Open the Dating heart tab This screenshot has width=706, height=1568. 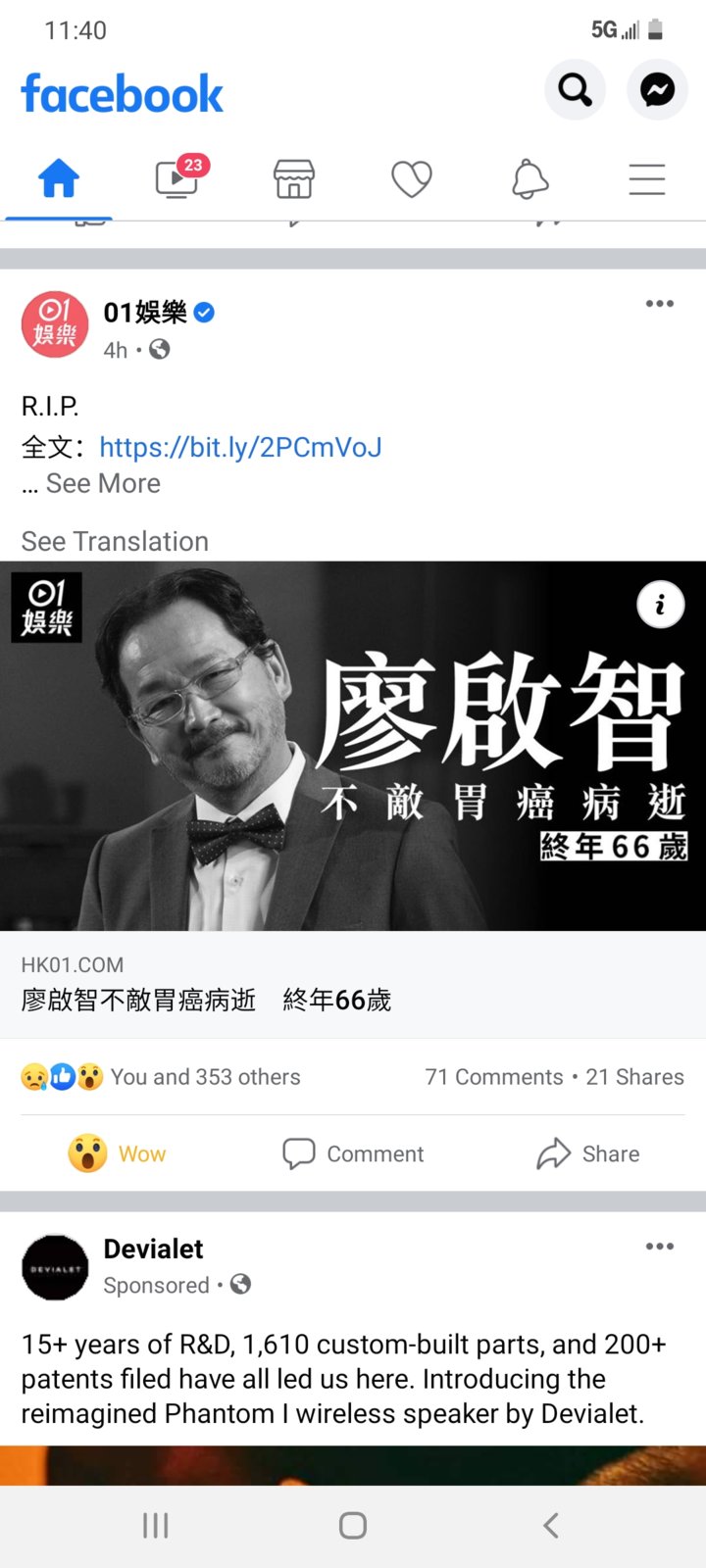(x=412, y=179)
